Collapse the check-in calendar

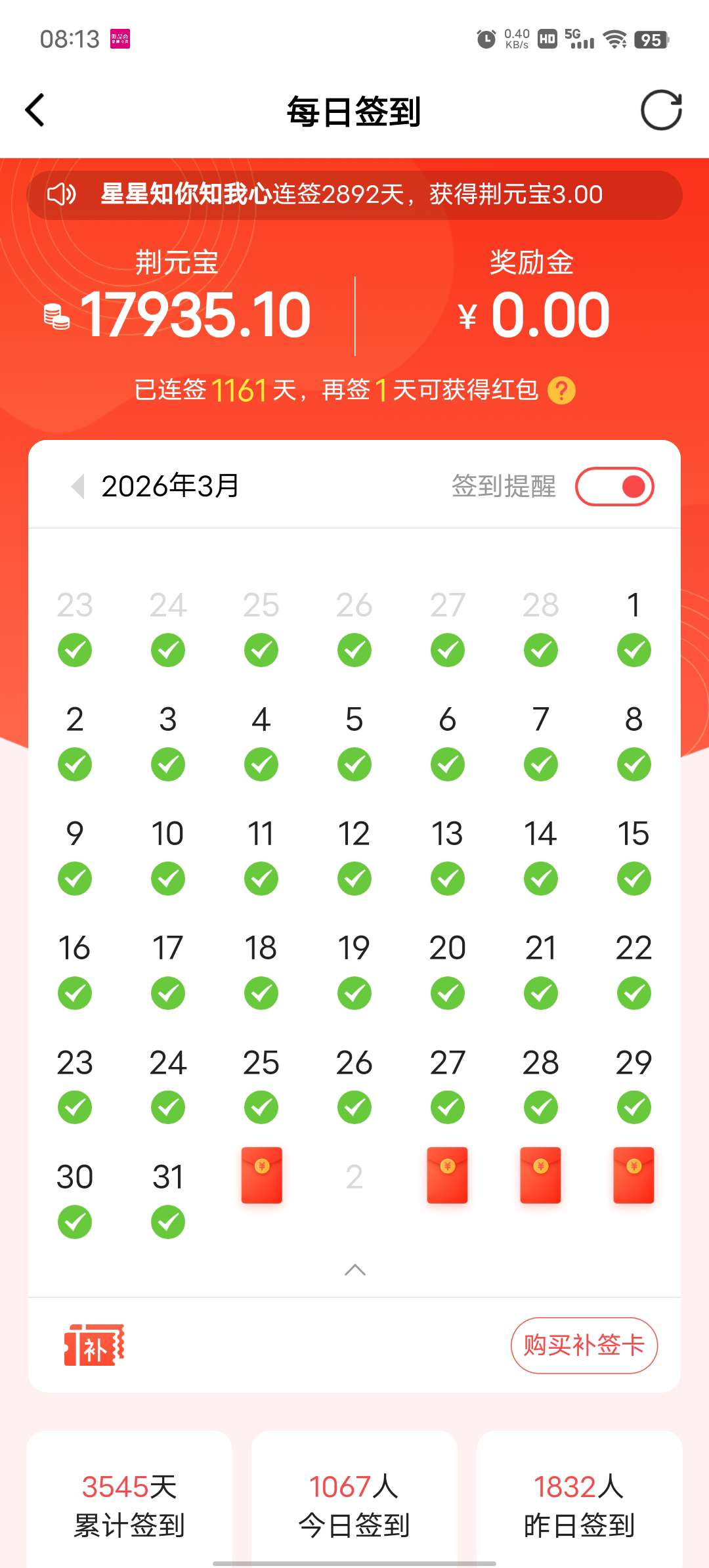tap(354, 1270)
